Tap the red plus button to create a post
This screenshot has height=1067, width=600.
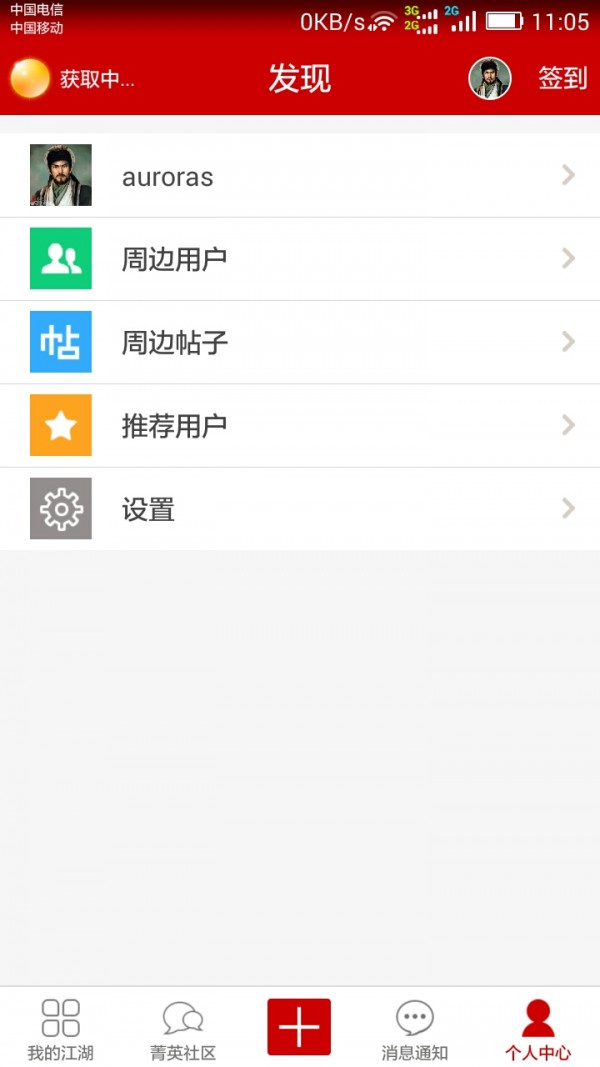(299, 1027)
